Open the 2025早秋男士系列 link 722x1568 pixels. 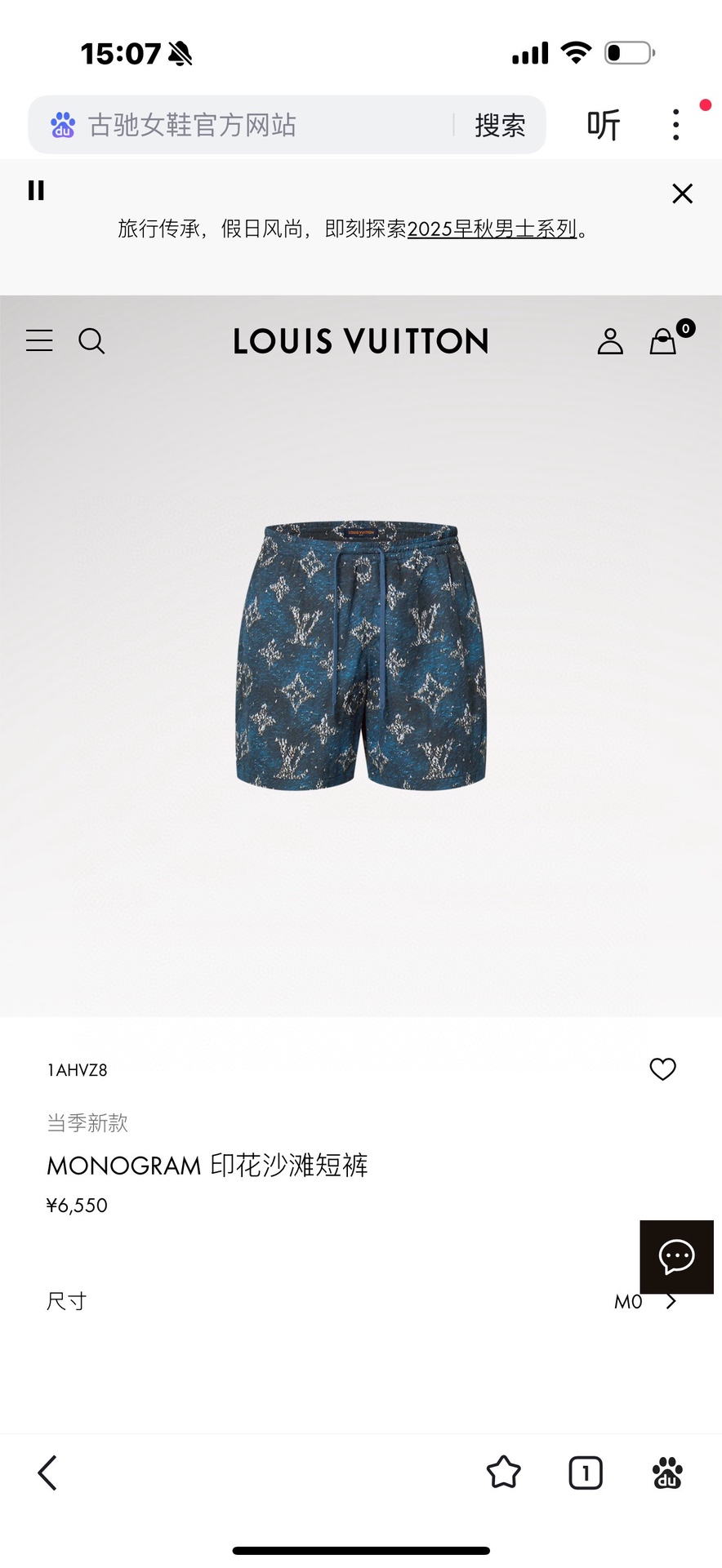(492, 229)
